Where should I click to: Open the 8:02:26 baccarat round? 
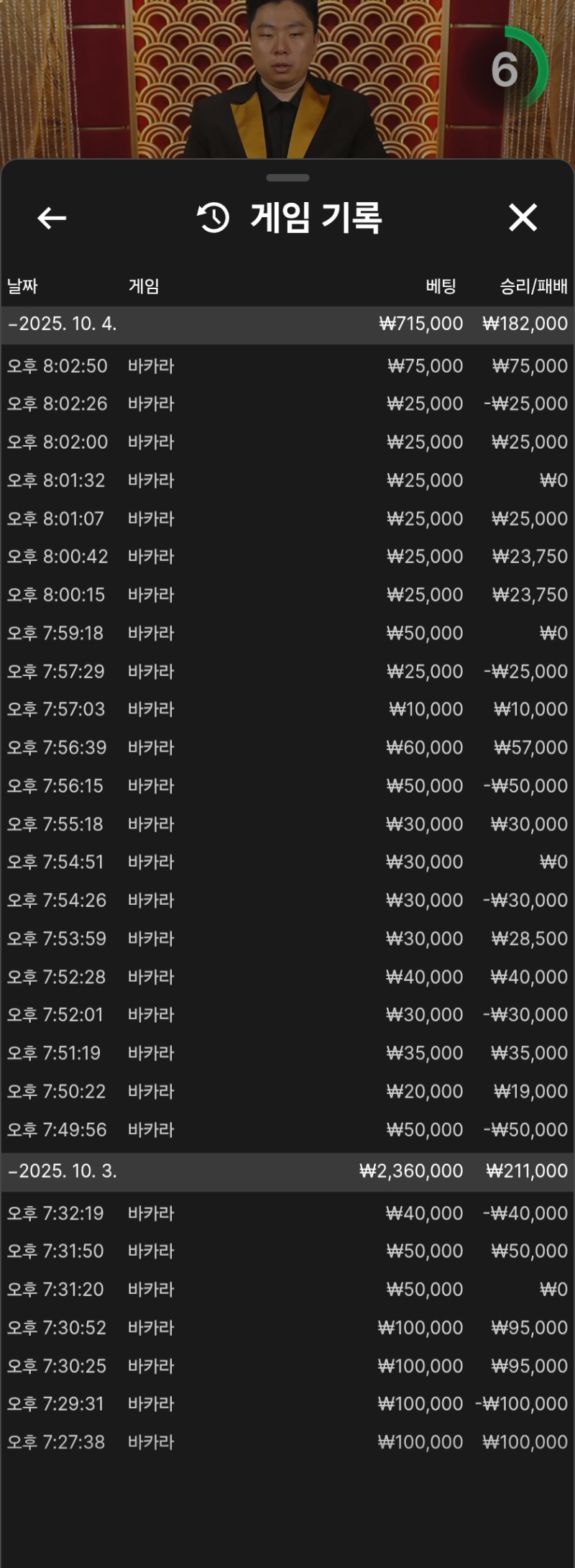(x=287, y=404)
